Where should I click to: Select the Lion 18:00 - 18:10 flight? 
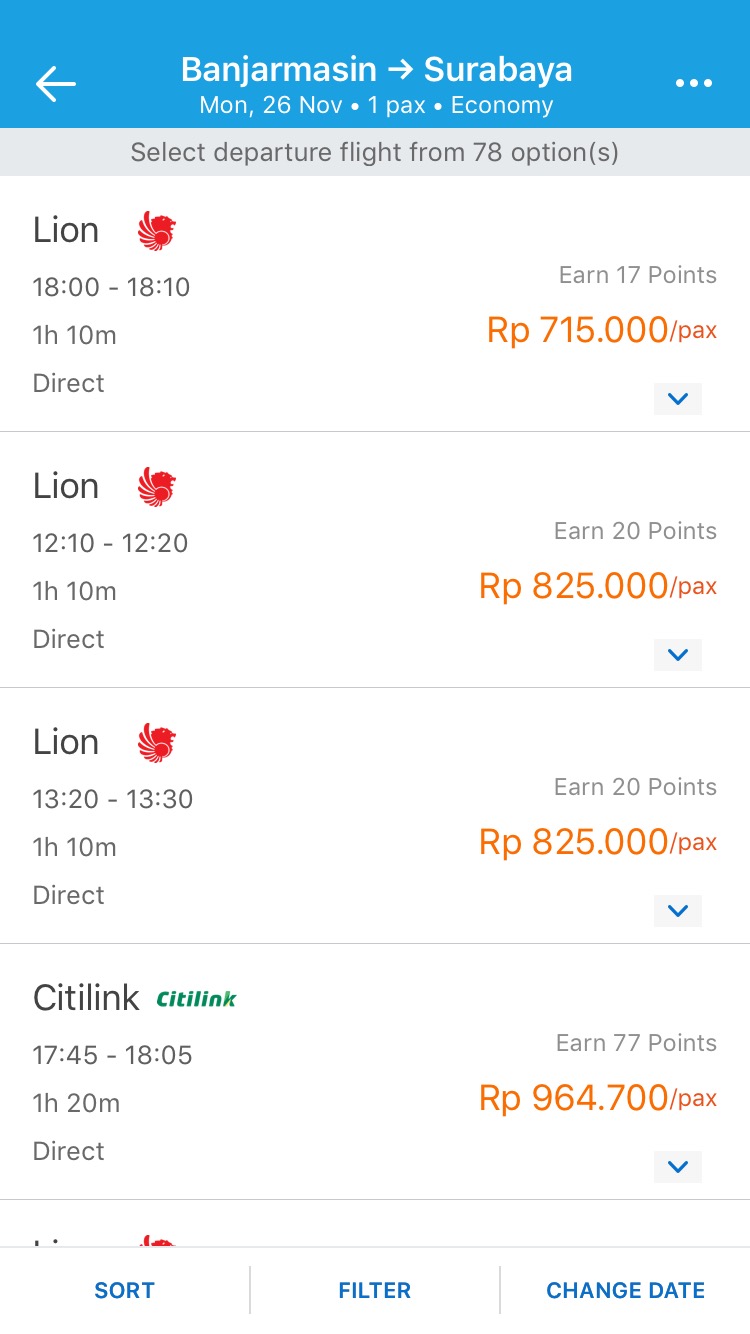[300, 304]
